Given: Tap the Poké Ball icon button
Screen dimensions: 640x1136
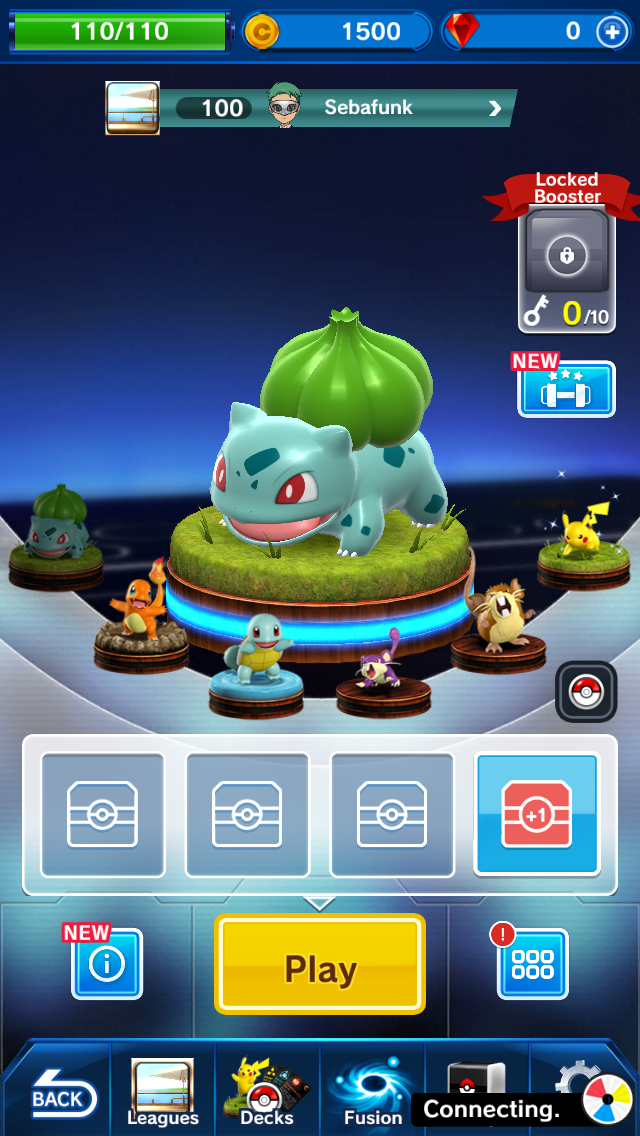Looking at the screenshot, I should pyautogui.click(x=586, y=692).
